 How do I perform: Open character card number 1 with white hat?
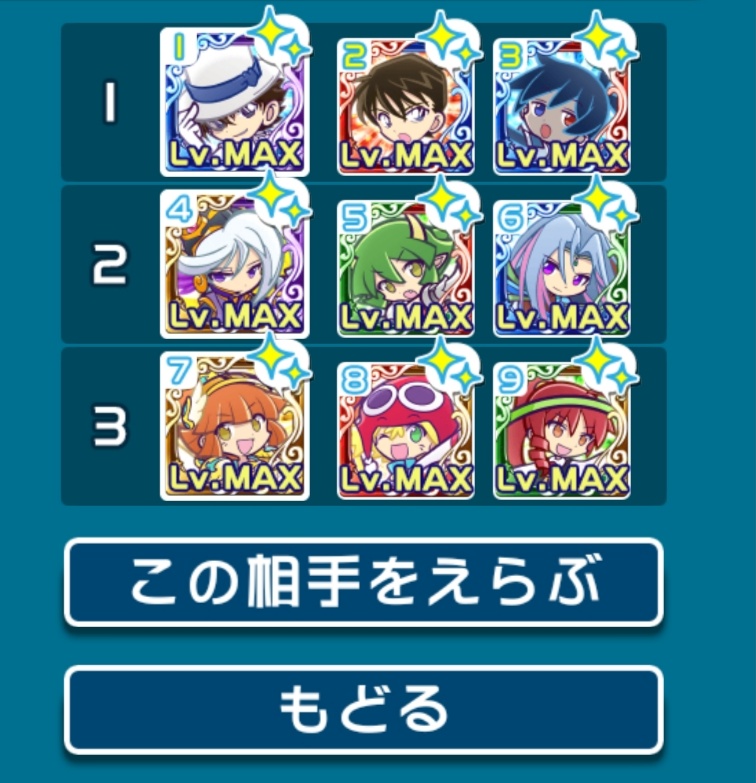(235, 103)
